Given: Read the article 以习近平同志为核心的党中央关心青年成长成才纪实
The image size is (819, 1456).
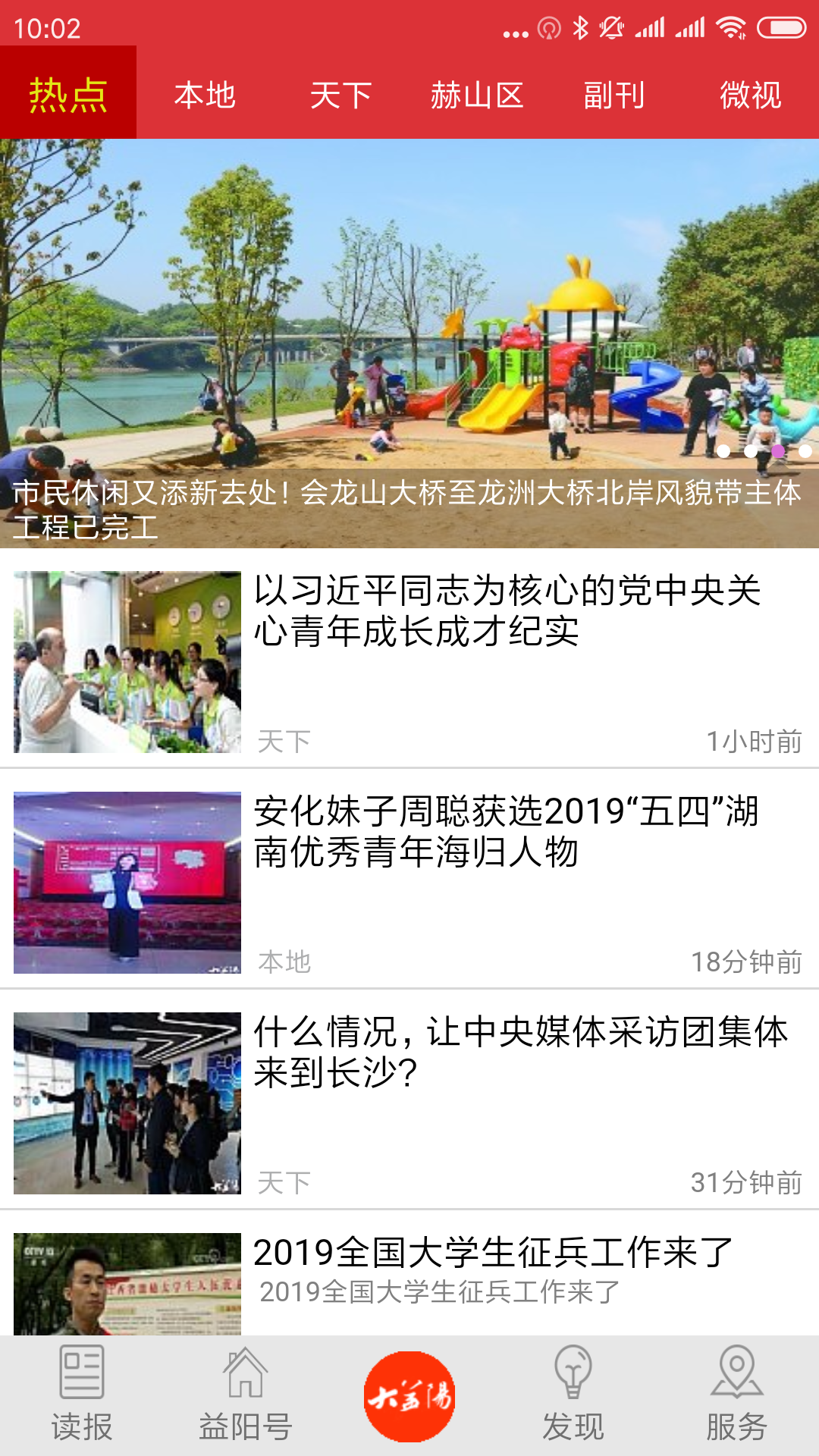Looking at the screenshot, I should (x=507, y=611).
